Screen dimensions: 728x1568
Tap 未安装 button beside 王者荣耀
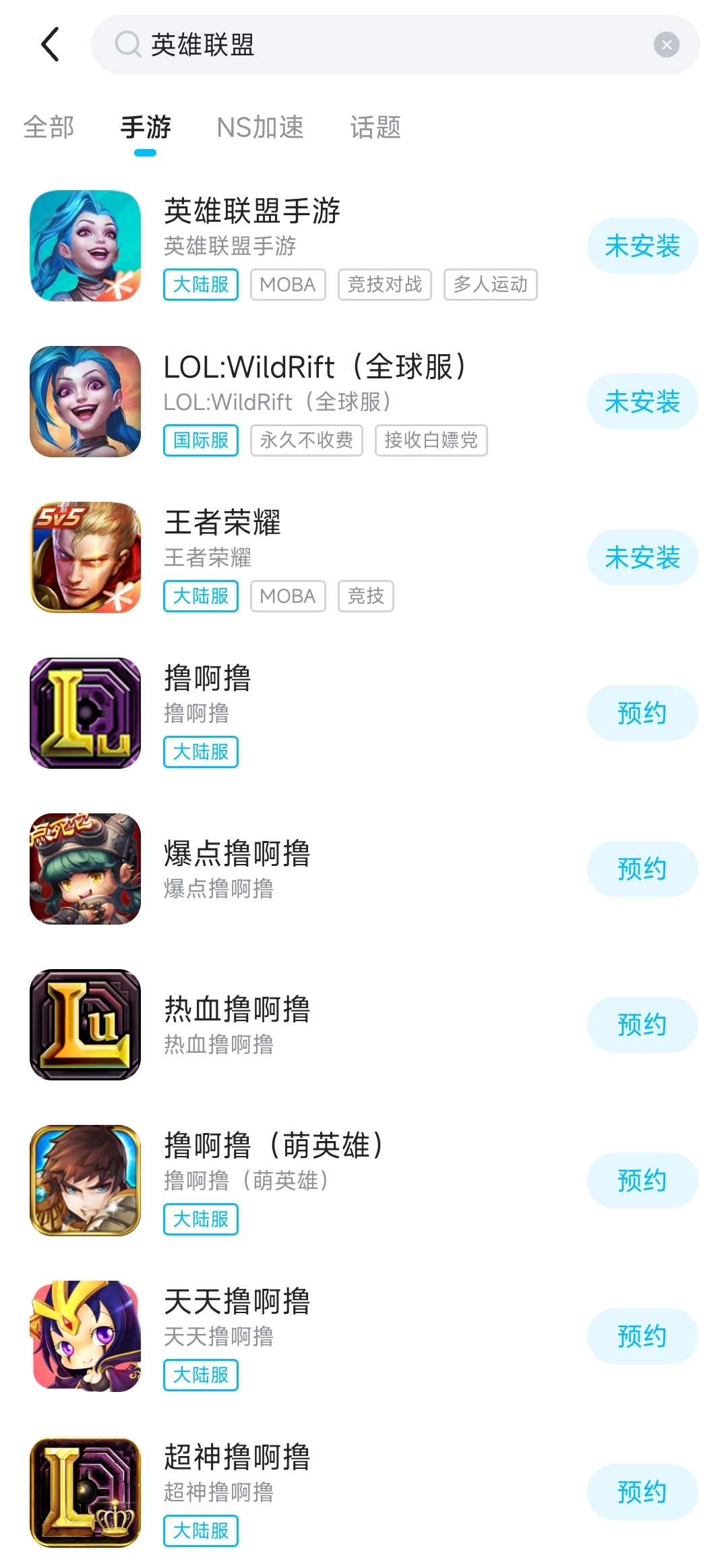pos(642,558)
